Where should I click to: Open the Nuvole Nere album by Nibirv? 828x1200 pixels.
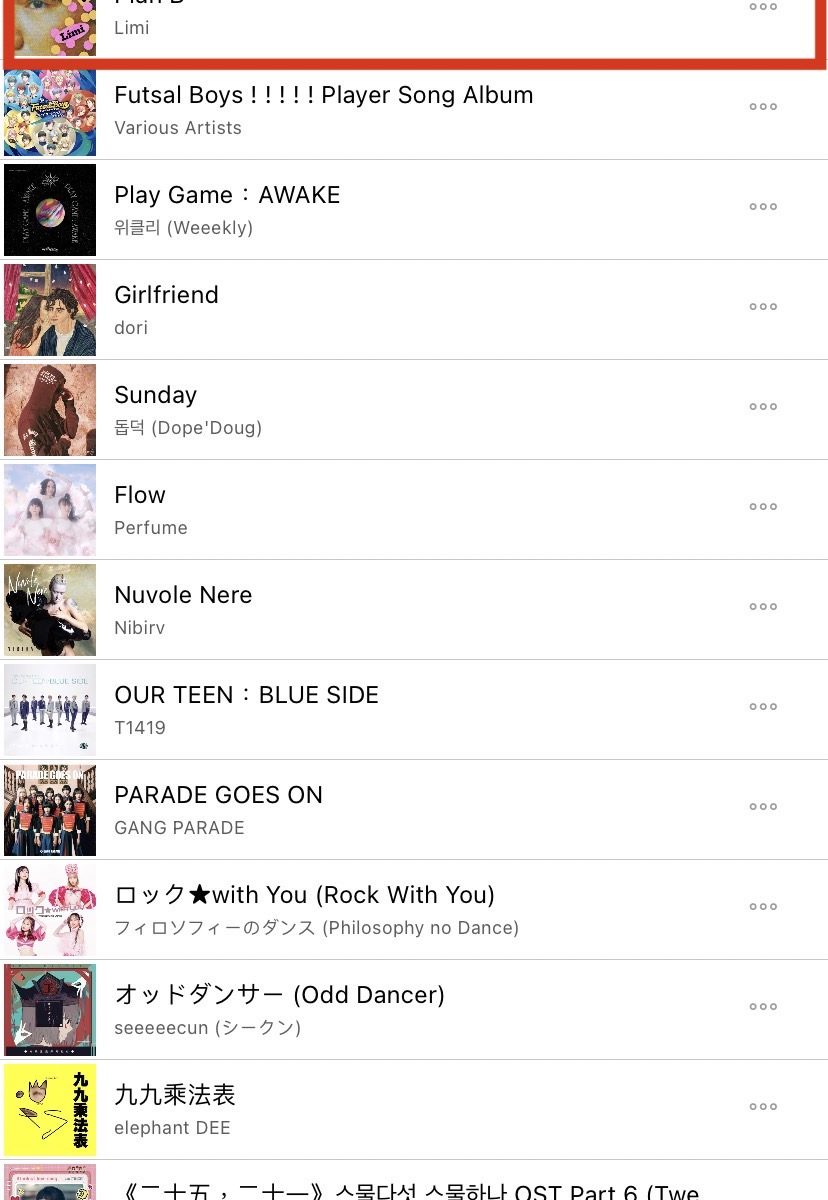[183, 610]
